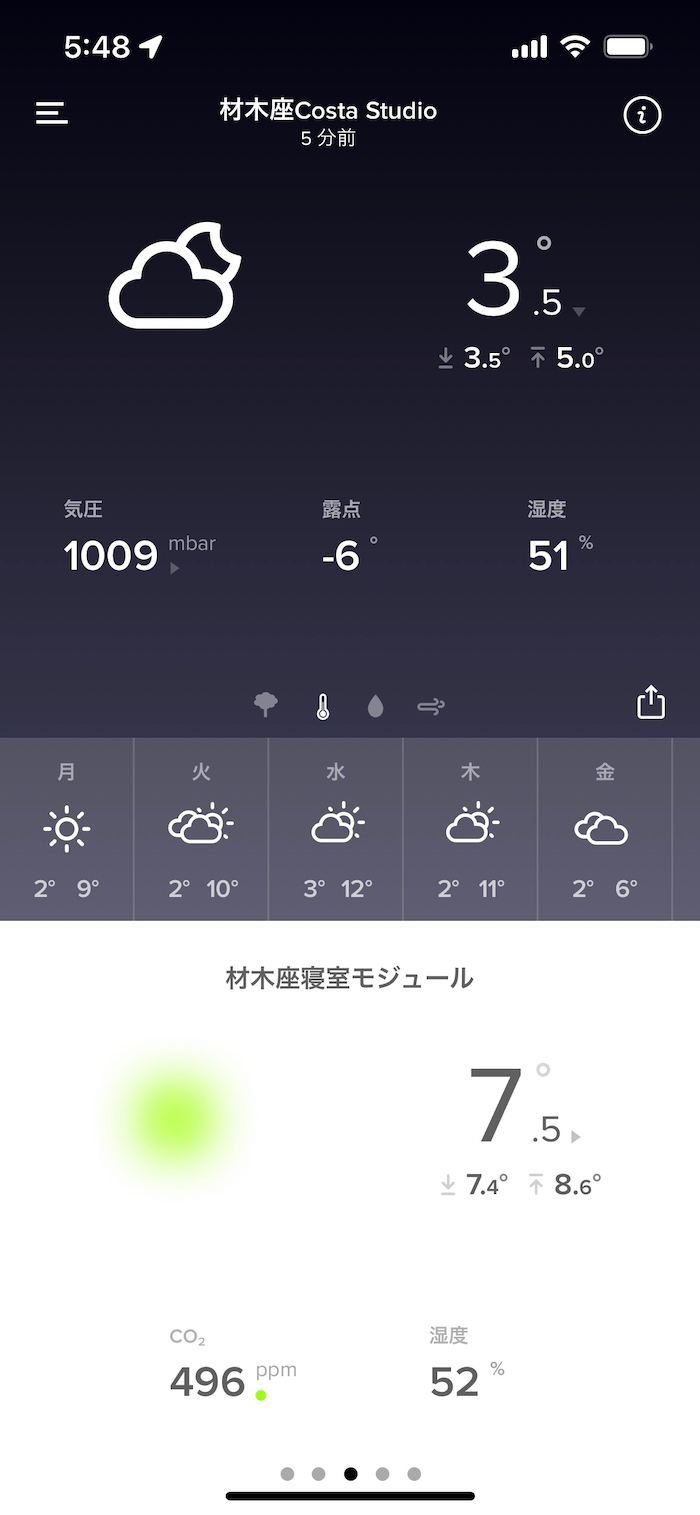Open the station info icon
The image size is (700, 1515).
(x=642, y=116)
